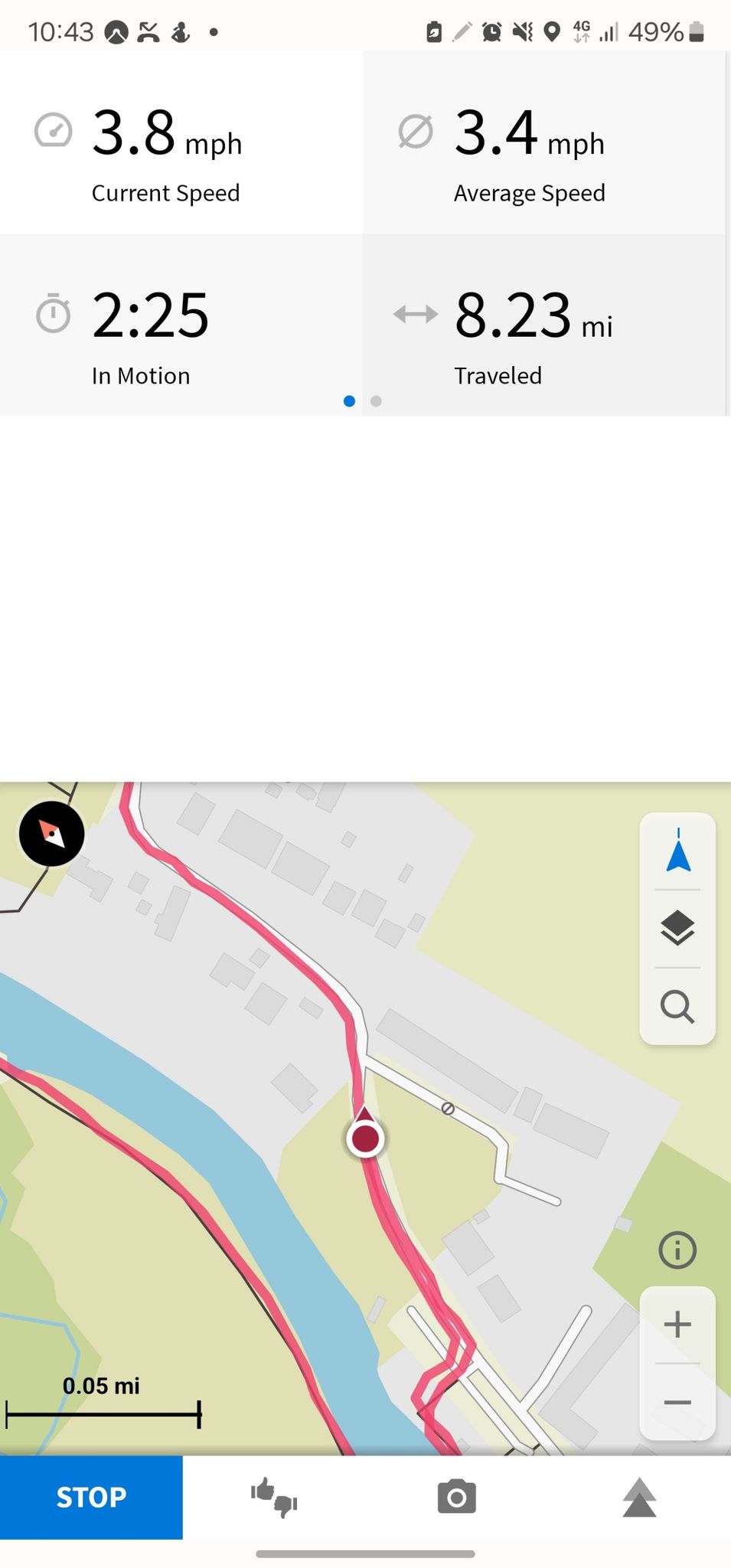Open the thumbs up/down feedback icon
This screenshot has width=731, height=1568.
tap(274, 1497)
